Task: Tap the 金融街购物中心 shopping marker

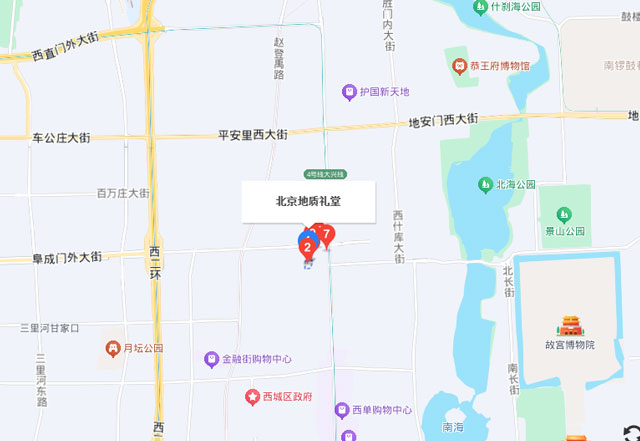Action: click(211, 359)
